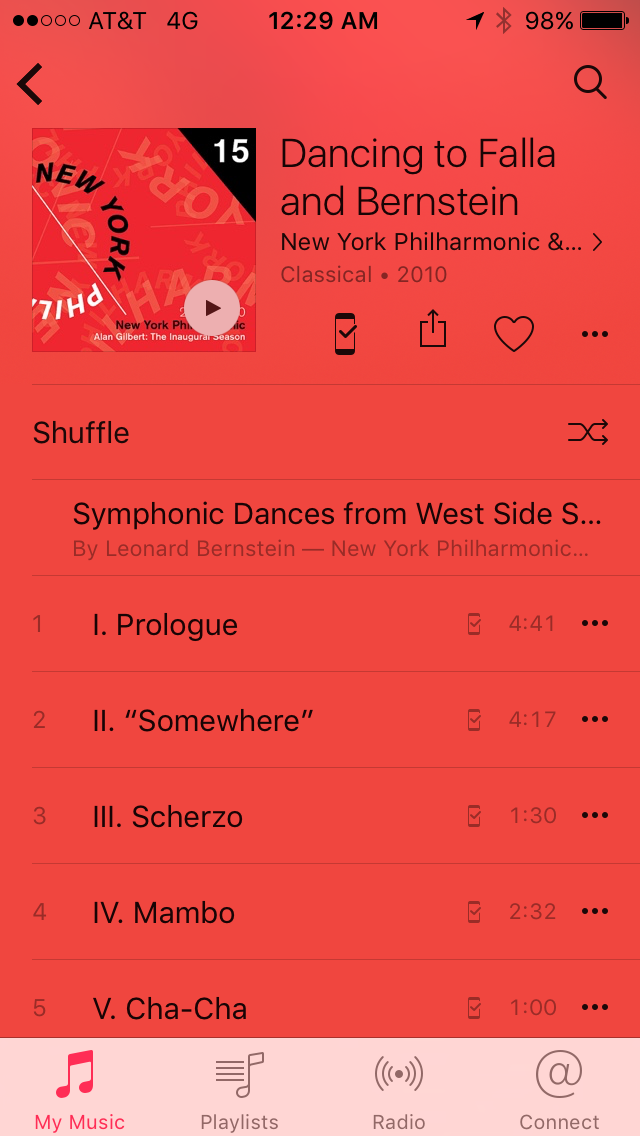The image size is (640, 1136).
Task: Play track II. "Somewhere"
Action: pos(203,721)
